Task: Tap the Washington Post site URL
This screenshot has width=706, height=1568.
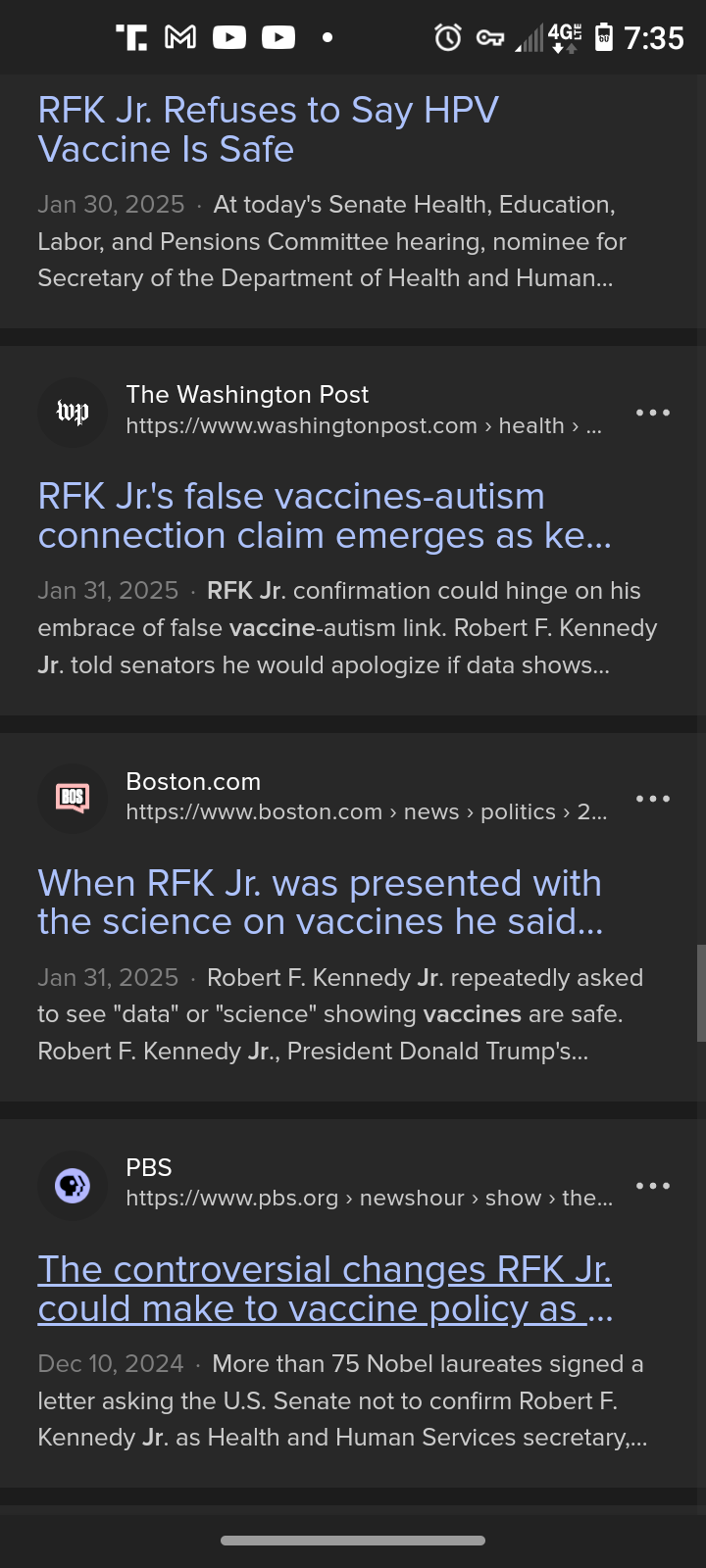Action: (x=363, y=425)
